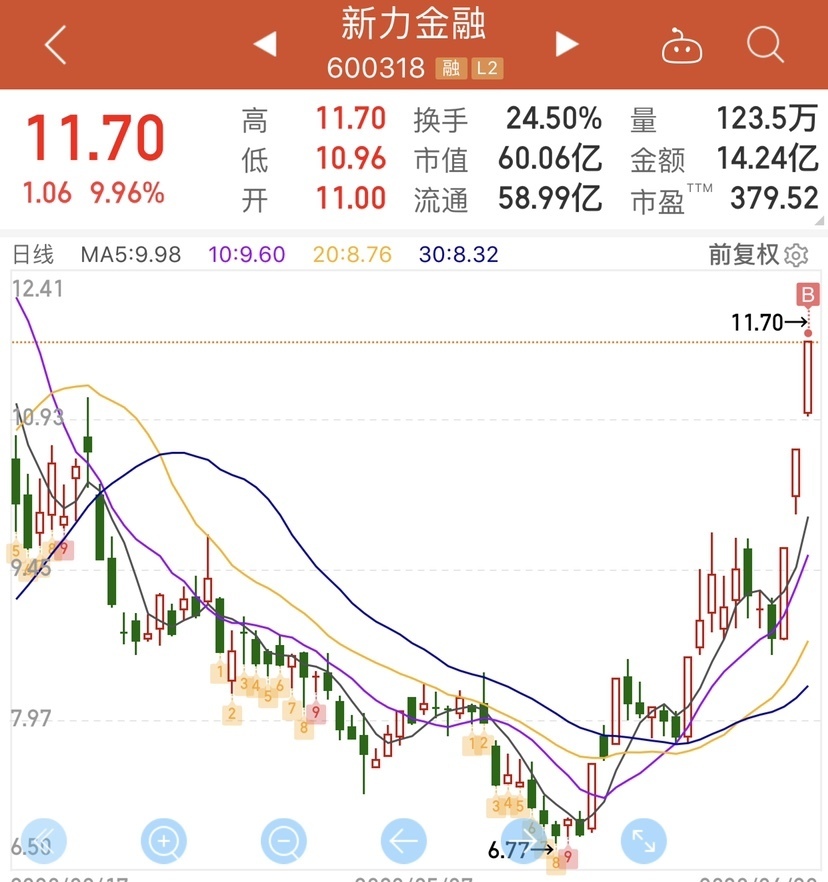Open stock search
The width and height of the screenshot is (828, 882).
point(765,45)
